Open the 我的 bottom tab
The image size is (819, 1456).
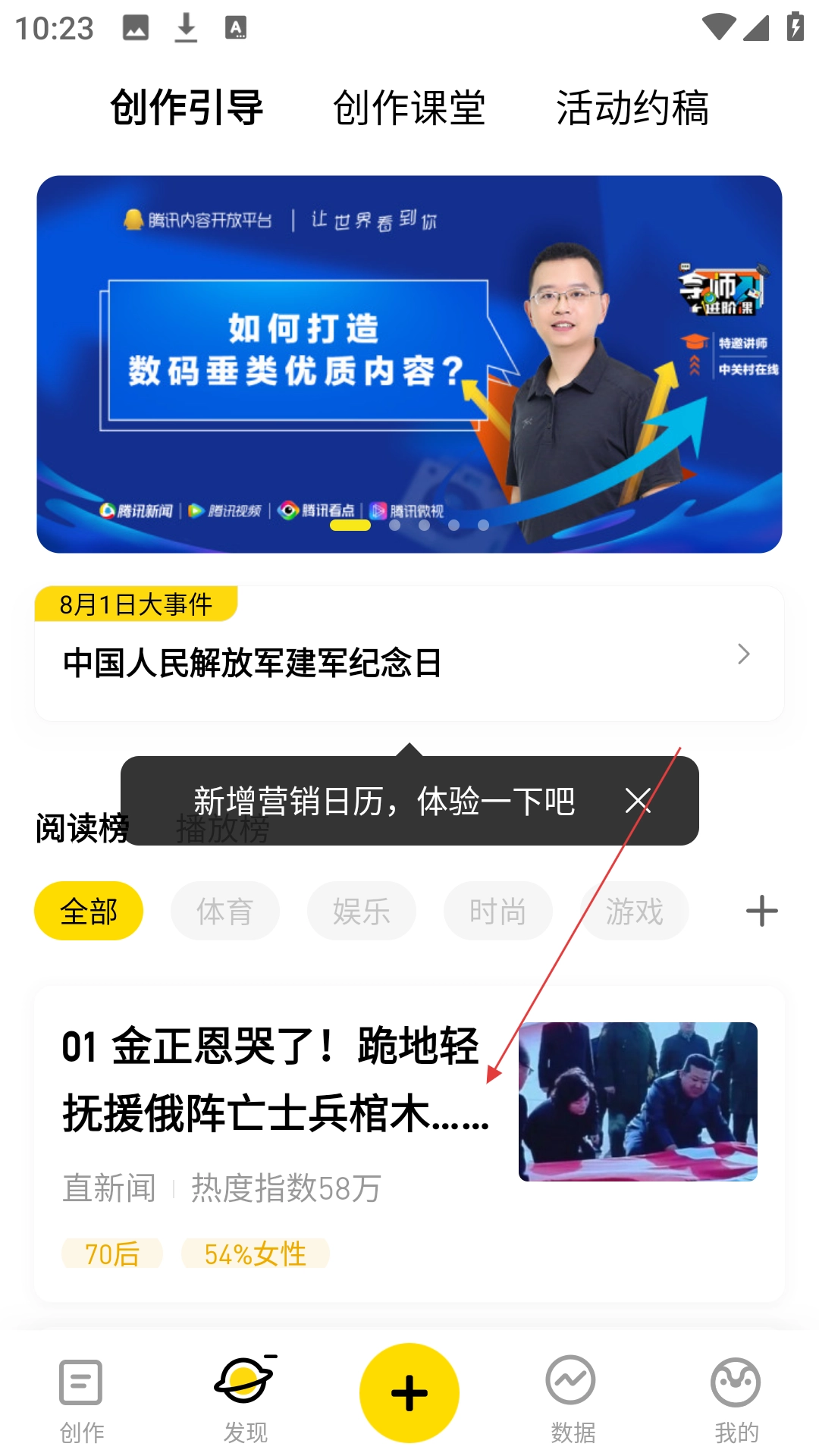[x=736, y=1400]
